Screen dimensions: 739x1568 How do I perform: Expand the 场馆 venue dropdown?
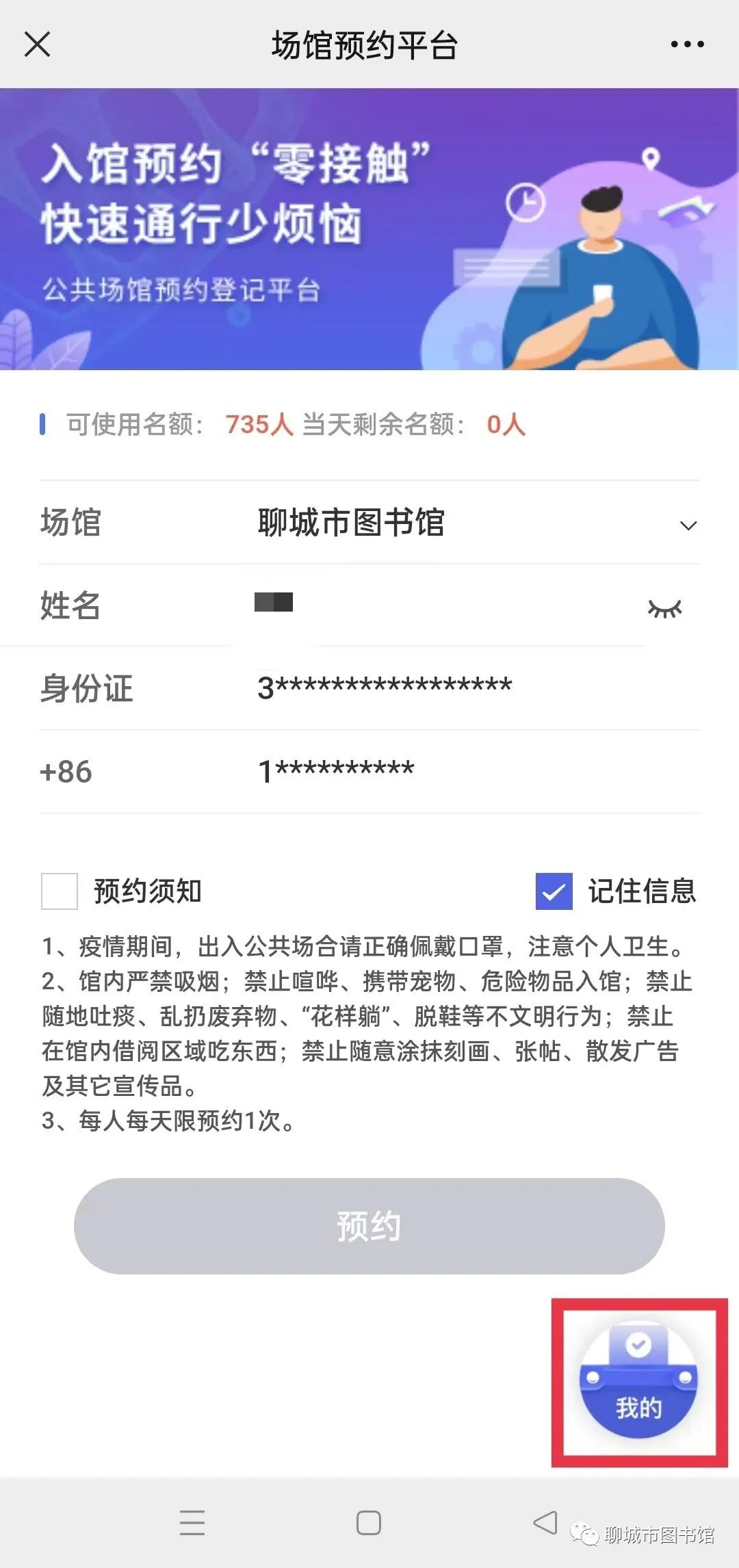point(688,525)
